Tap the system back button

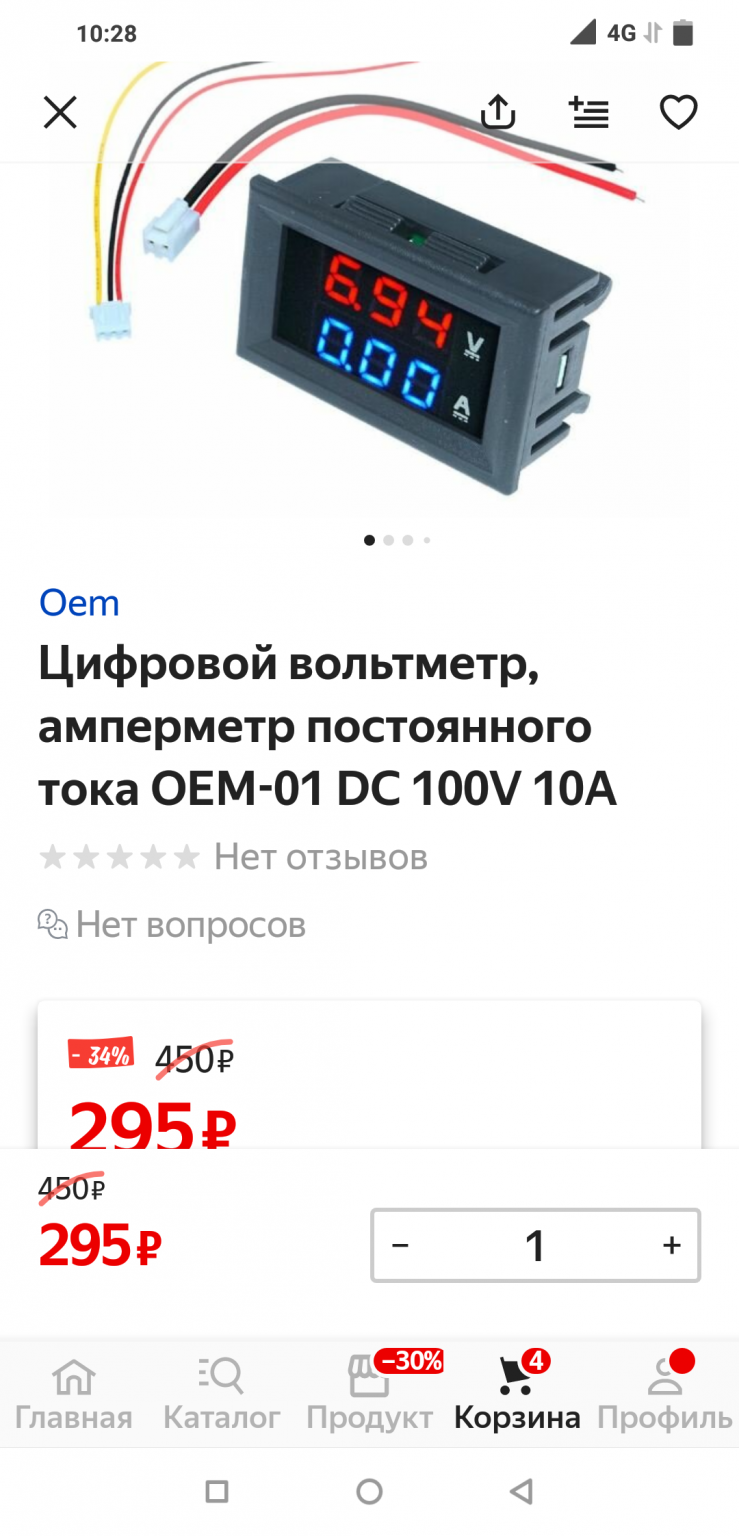520,1492
